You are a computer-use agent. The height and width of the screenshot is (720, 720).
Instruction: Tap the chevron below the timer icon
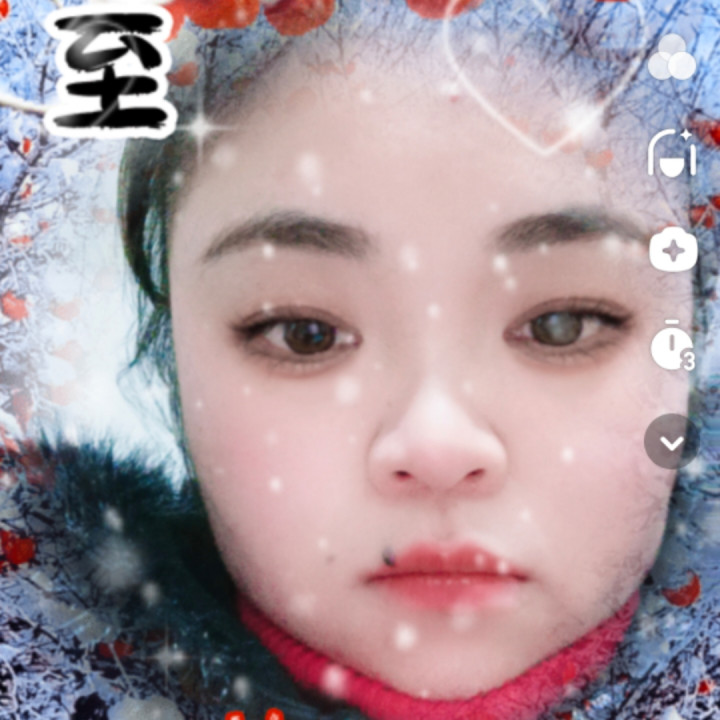tap(672, 441)
